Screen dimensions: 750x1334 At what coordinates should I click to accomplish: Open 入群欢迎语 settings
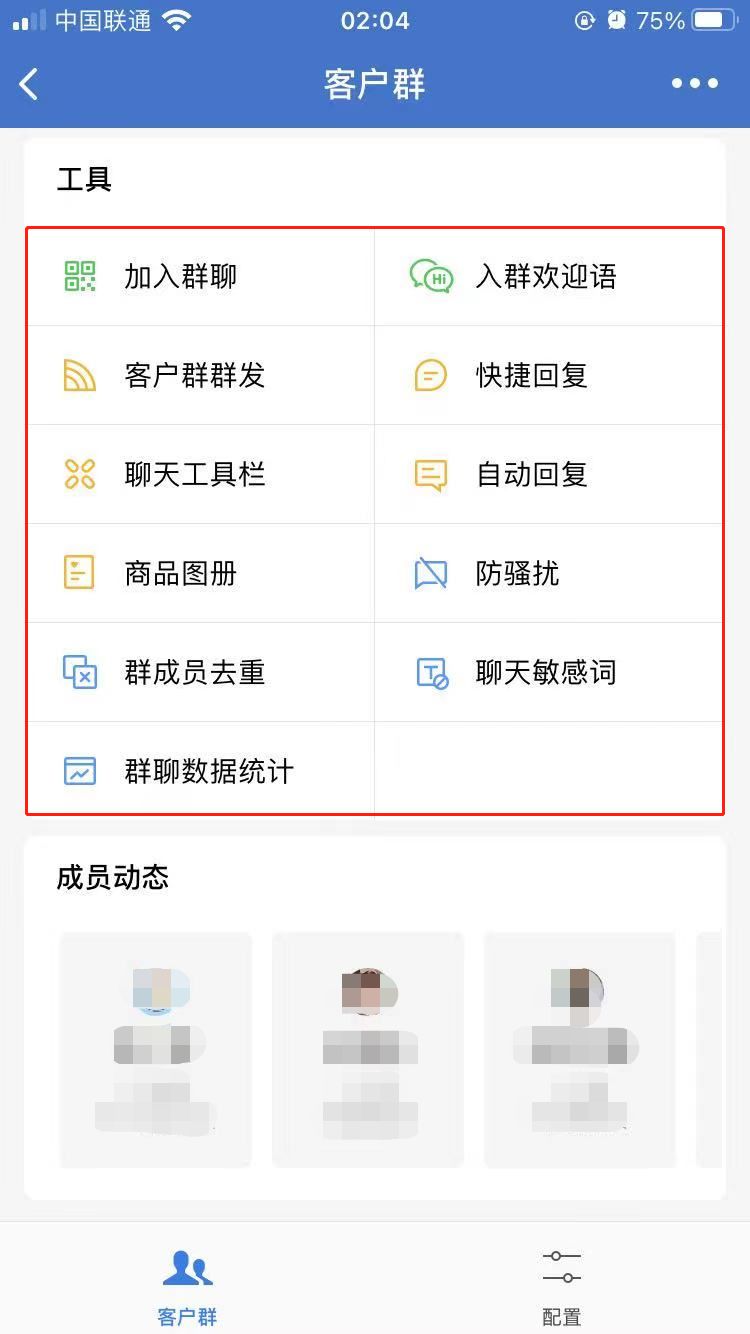coord(548,277)
